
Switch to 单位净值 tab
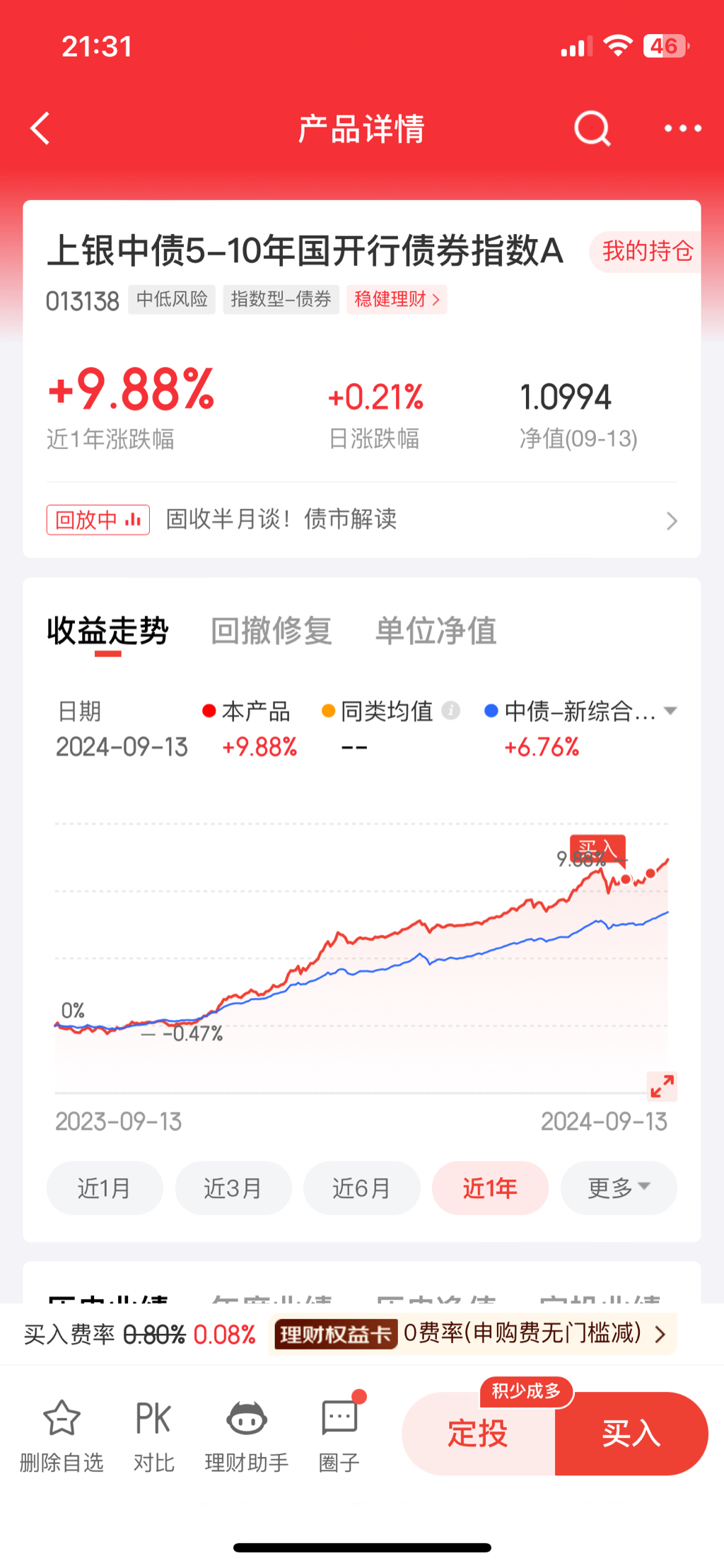[x=436, y=630]
